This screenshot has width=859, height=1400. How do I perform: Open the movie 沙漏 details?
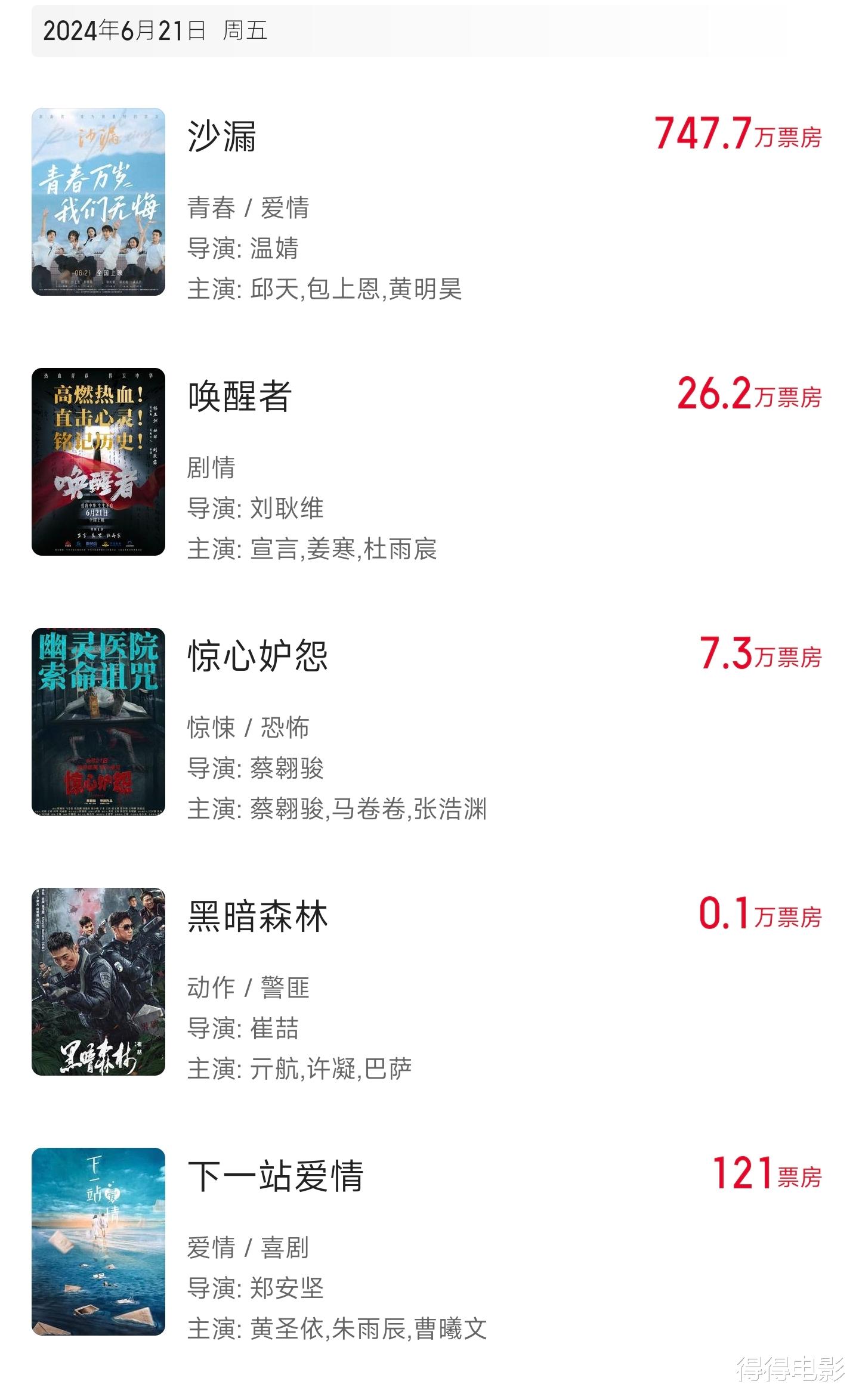[222, 137]
